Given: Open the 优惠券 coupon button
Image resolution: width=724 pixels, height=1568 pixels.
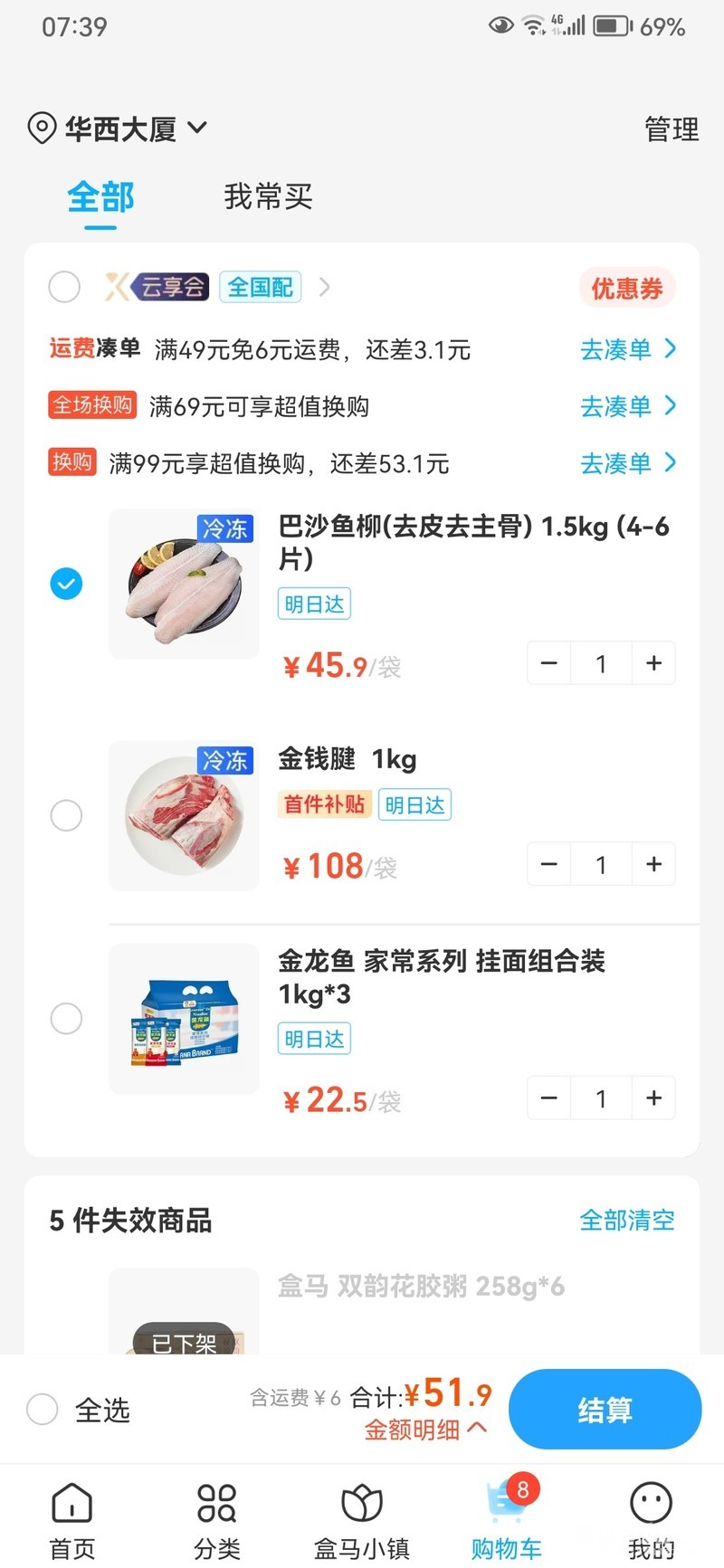Looking at the screenshot, I should [x=626, y=289].
